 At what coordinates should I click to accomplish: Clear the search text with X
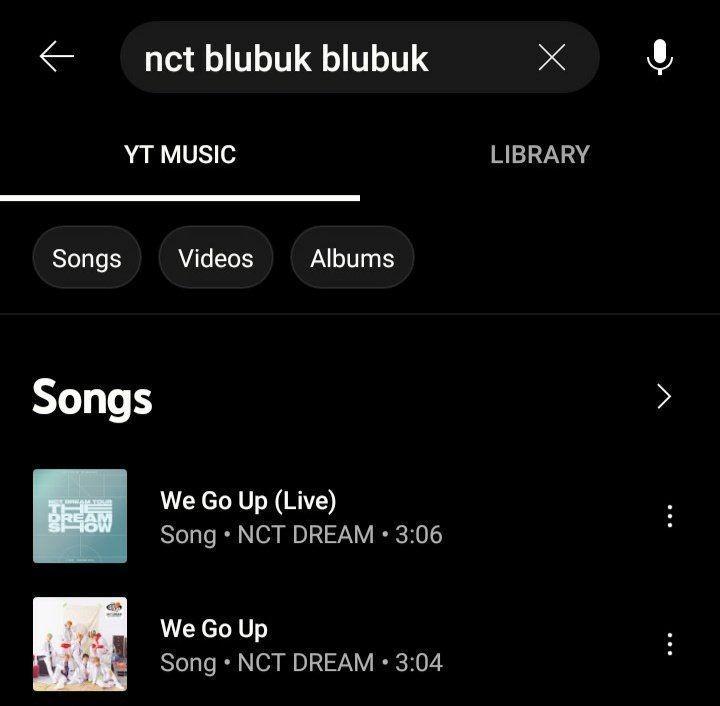[x=552, y=57]
